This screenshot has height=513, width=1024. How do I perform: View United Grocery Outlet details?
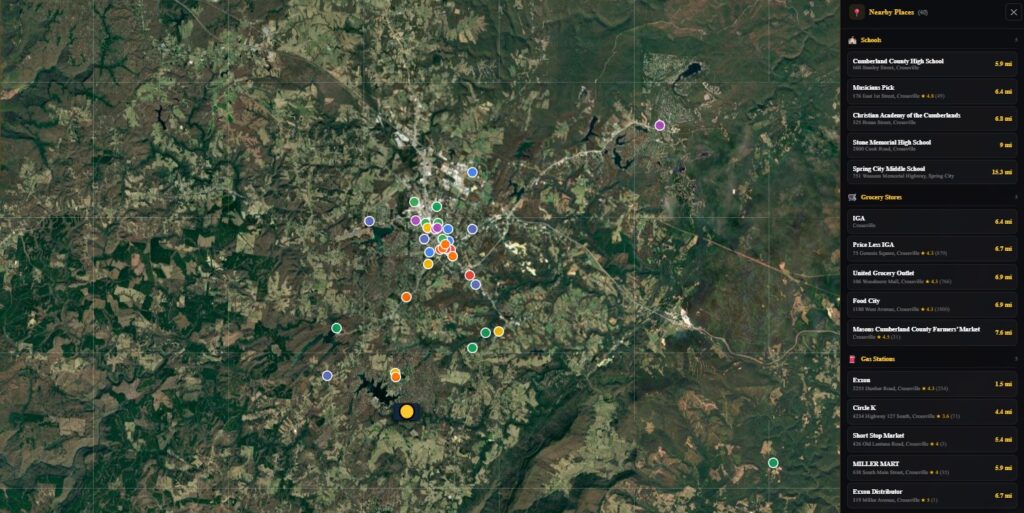pyautogui.click(x=930, y=277)
